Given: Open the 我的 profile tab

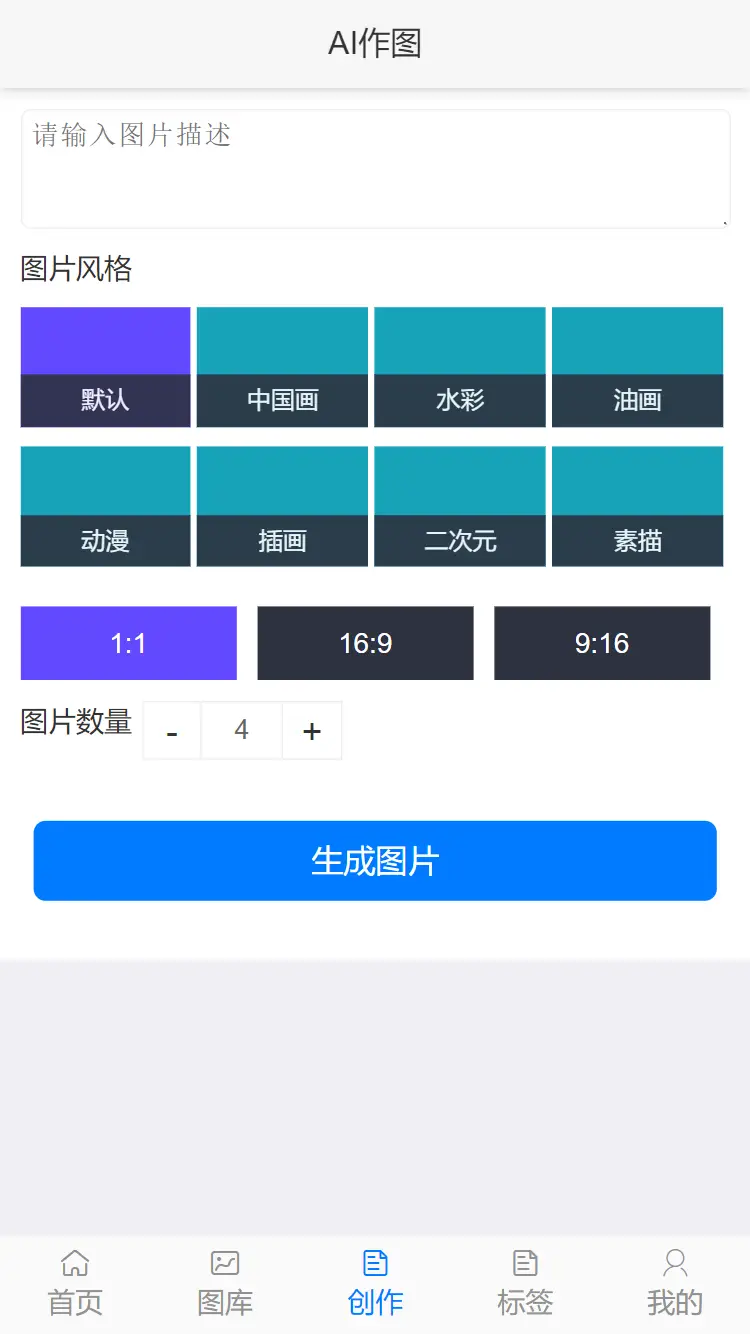Looking at the screenshot, I should [675, 1283].
